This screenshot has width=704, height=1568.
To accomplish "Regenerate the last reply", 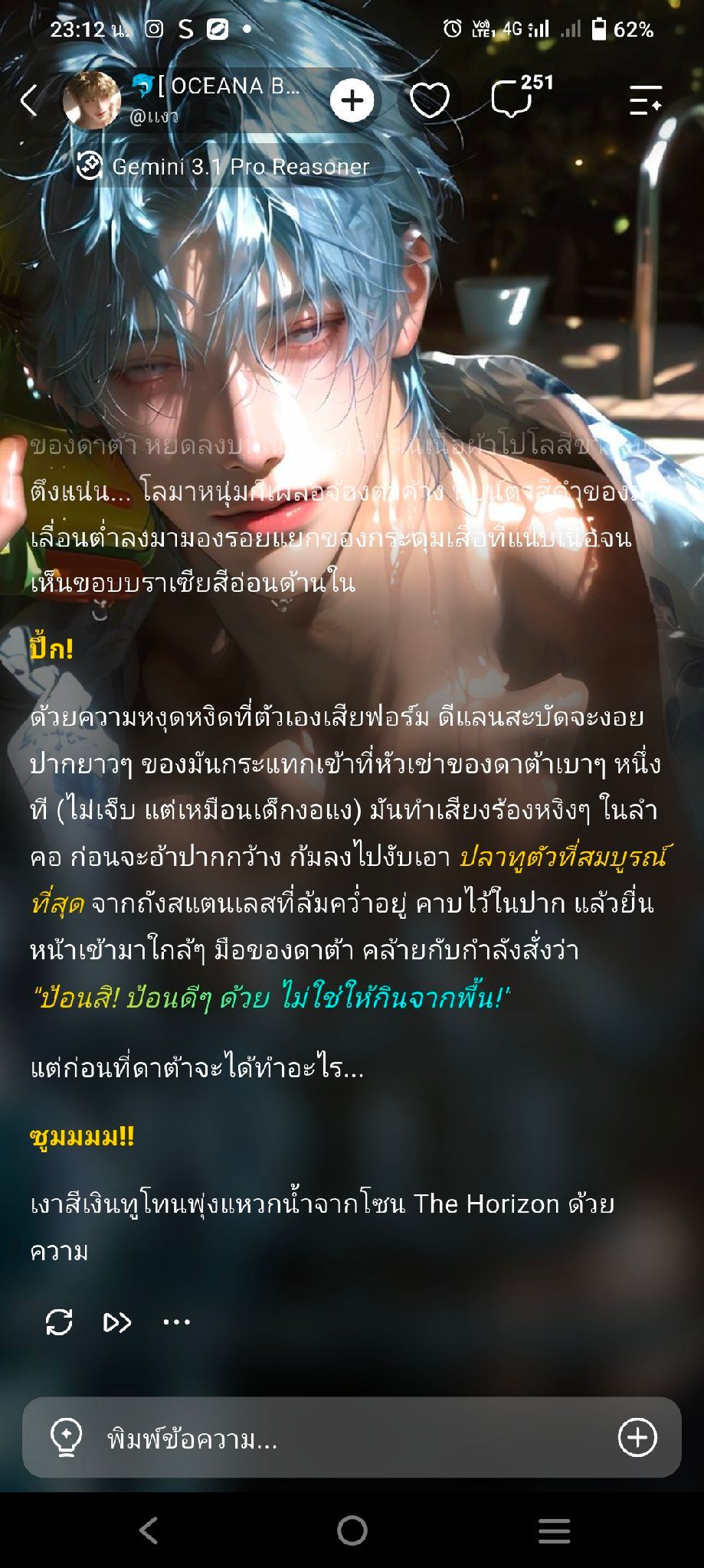I will [x=59, y=1322].
